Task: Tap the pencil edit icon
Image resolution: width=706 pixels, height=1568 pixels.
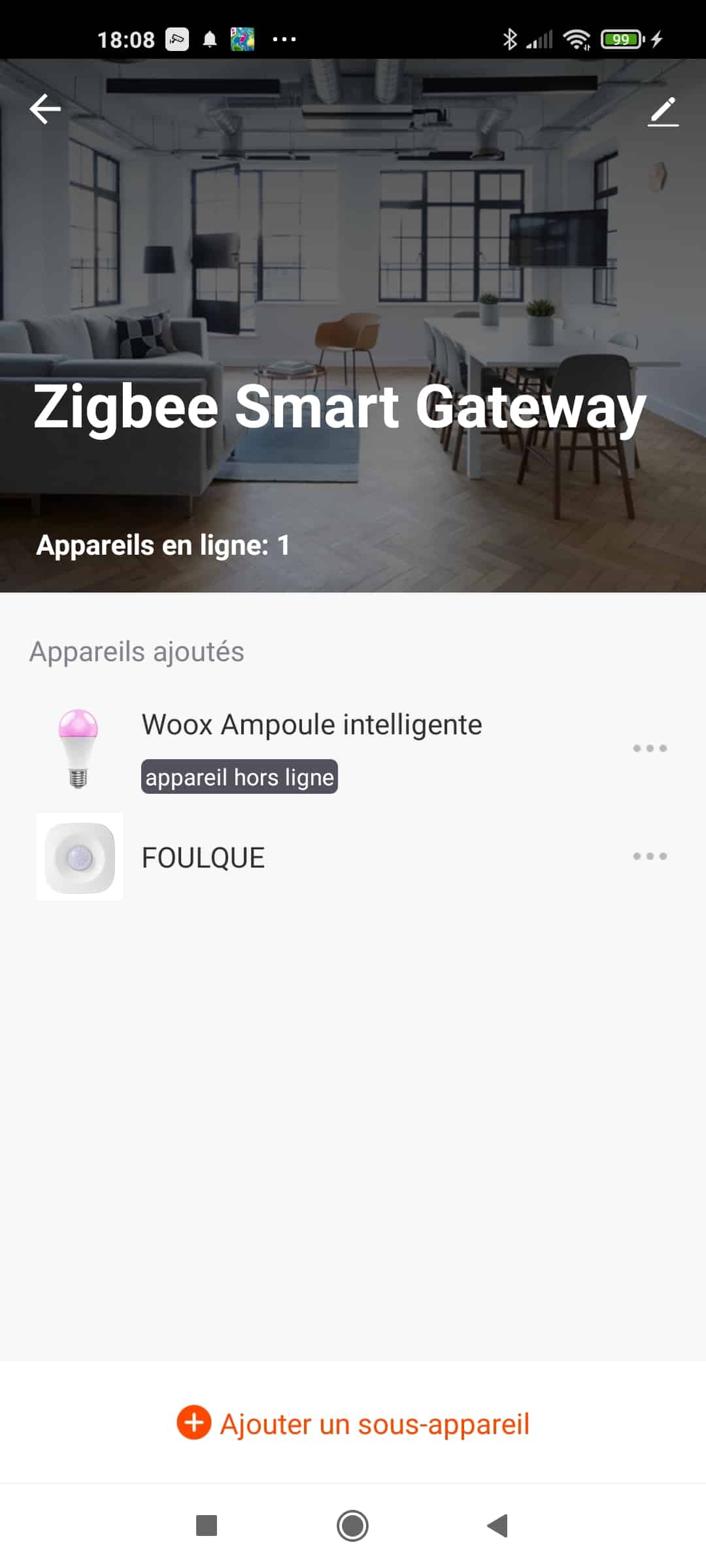Action: [x=663, y=112]
